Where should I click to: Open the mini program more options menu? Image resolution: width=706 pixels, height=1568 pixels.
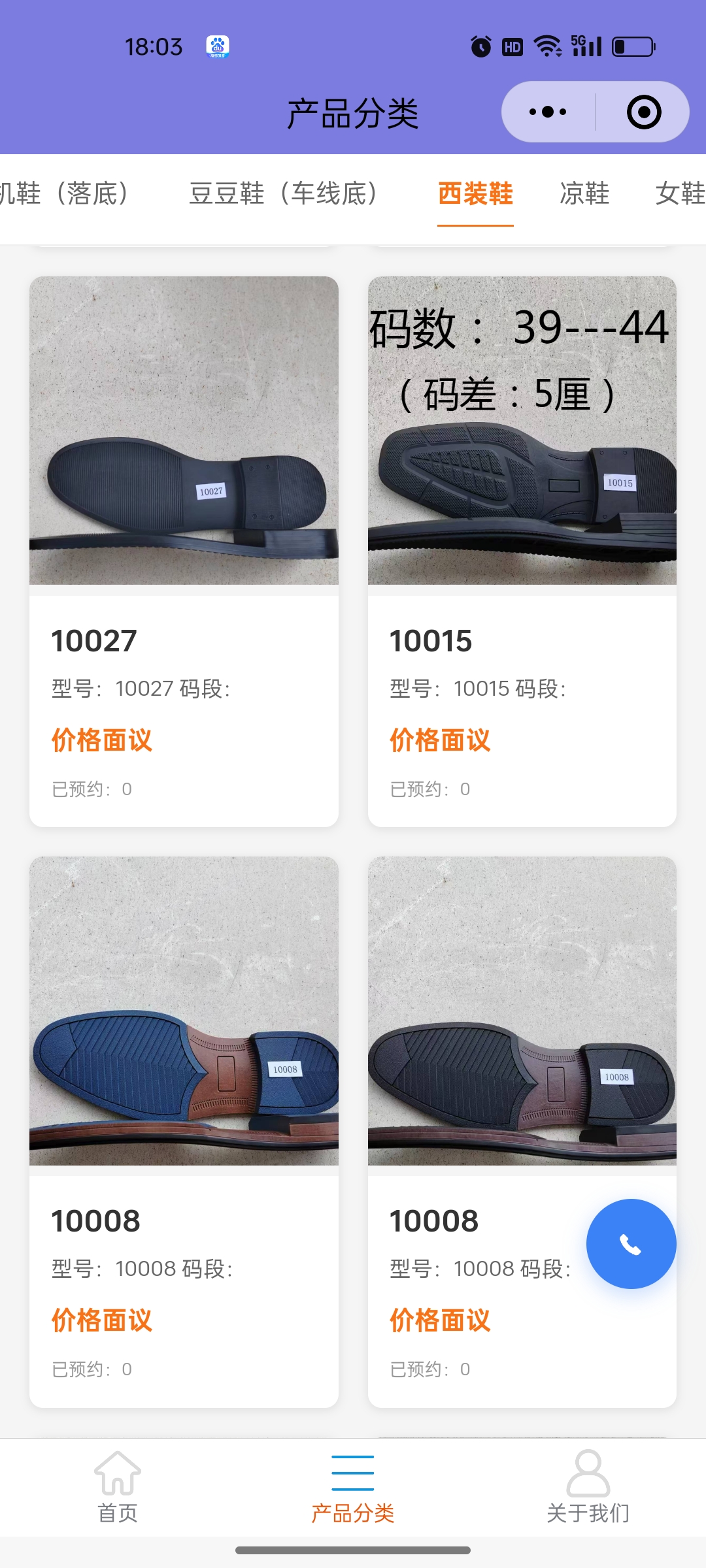(548, 112)
